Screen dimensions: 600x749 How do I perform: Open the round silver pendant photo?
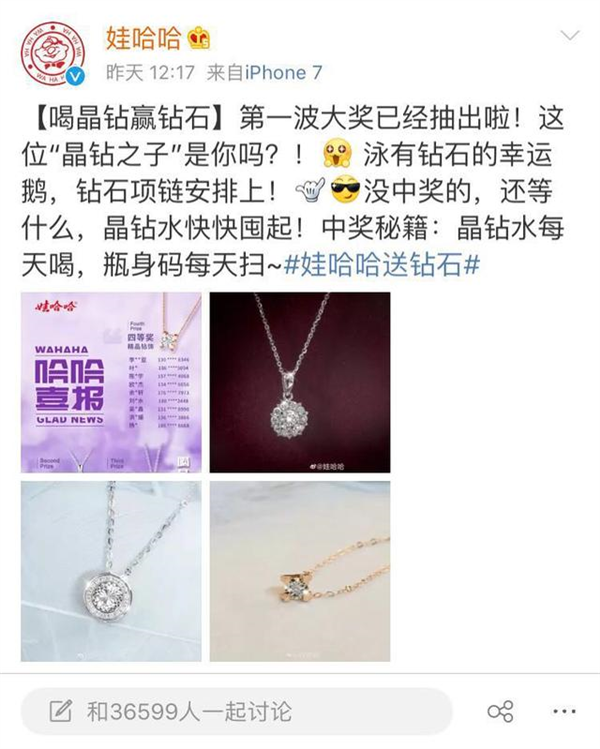110,571
